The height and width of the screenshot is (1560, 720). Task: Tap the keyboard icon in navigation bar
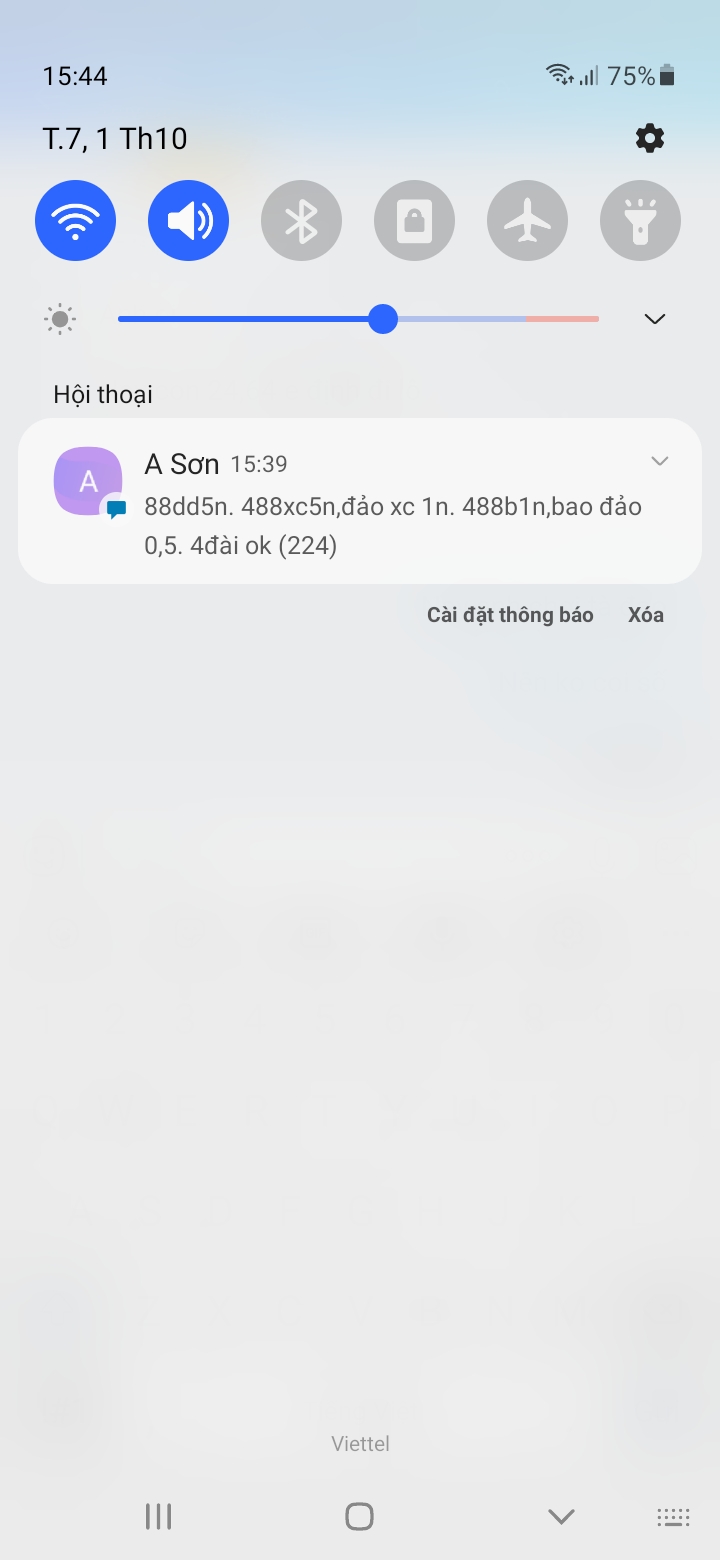click(674, 1516)
